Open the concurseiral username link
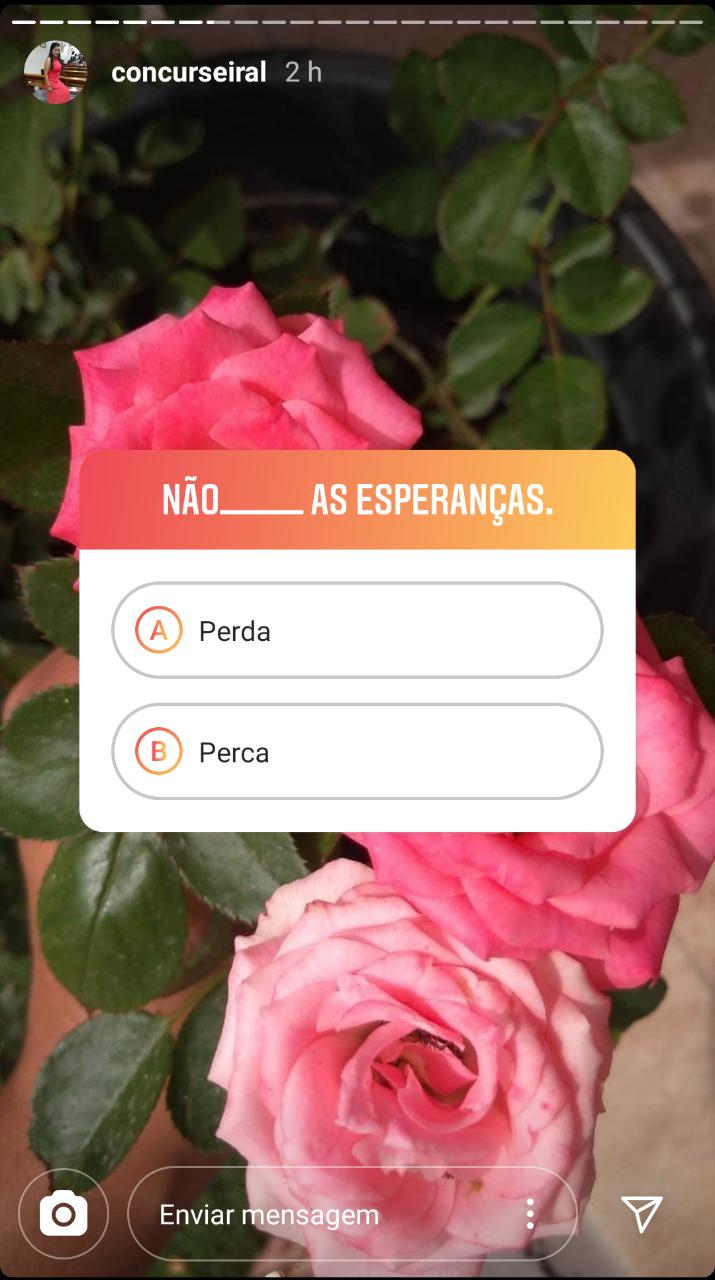This screenshot has width=715, height=1280. (x=189, y=73)
